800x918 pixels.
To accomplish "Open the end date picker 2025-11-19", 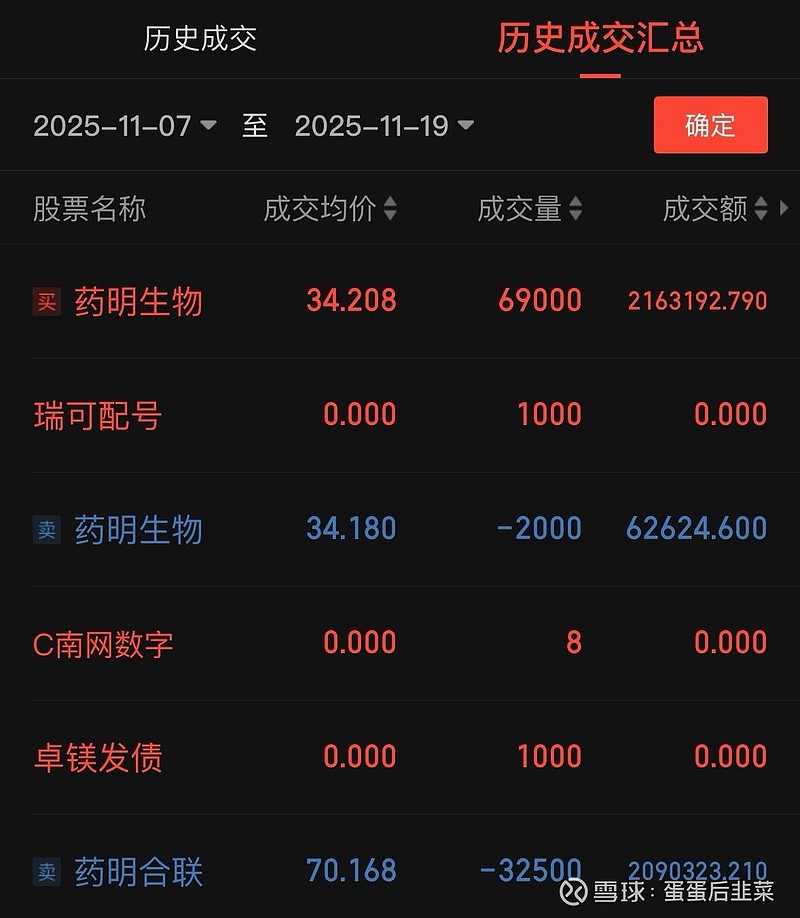I will click(380, 126).
